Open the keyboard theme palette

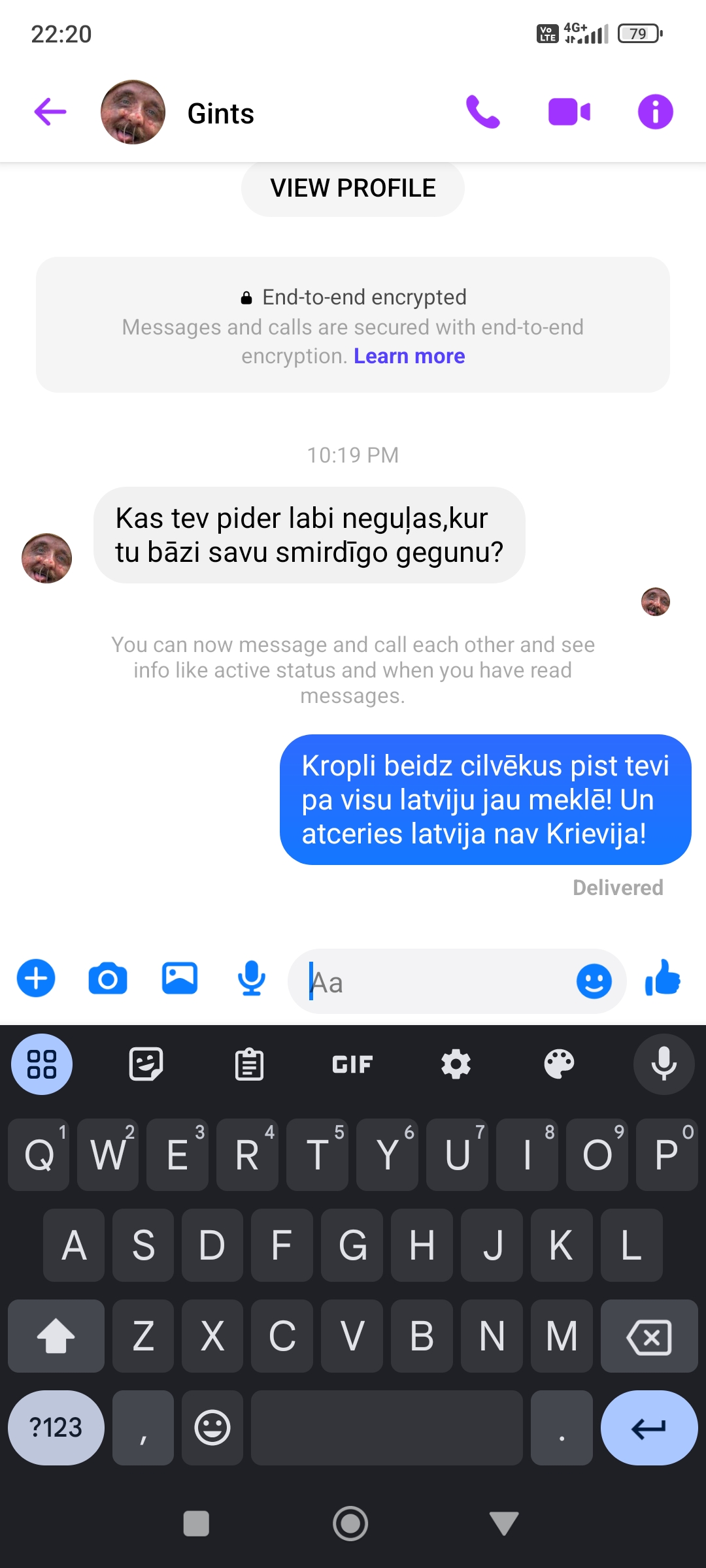click(x=559, y=1064)
